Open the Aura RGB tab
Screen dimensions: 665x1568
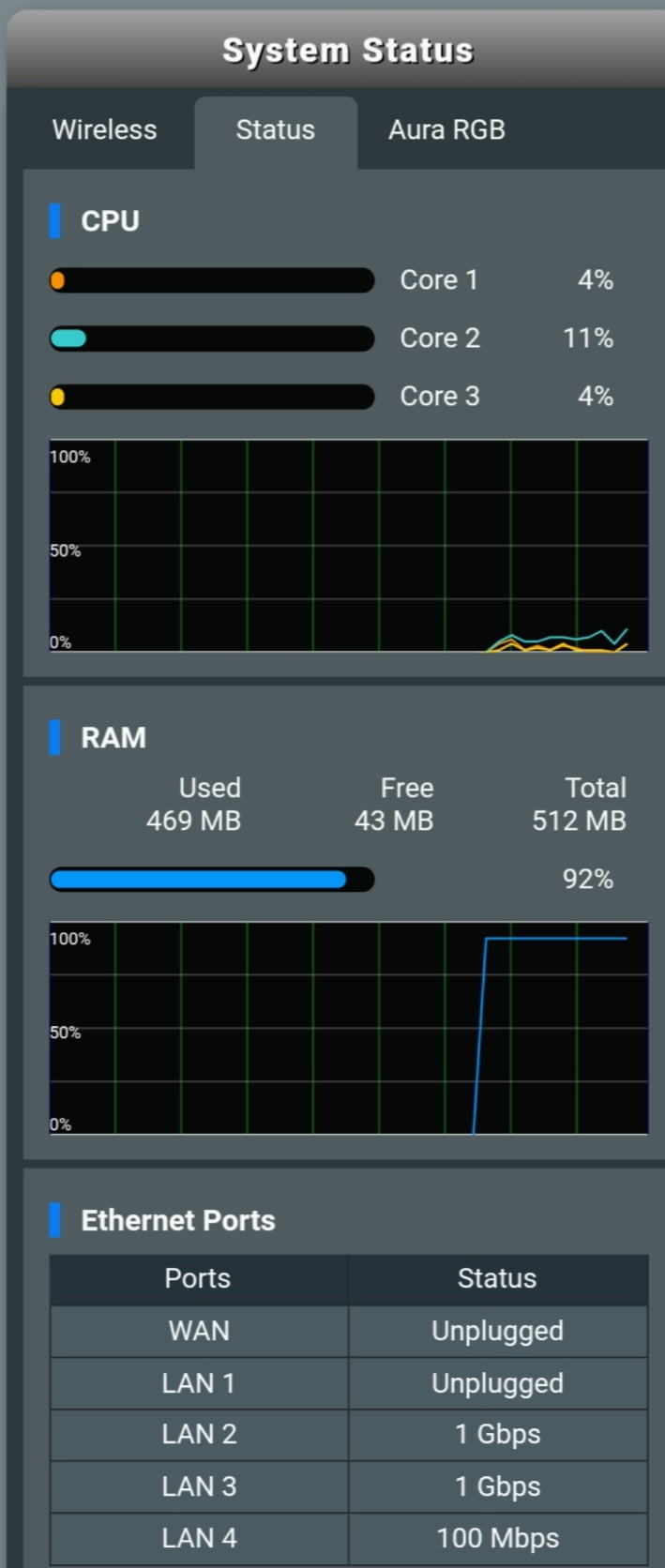click(x=446, y=129)
